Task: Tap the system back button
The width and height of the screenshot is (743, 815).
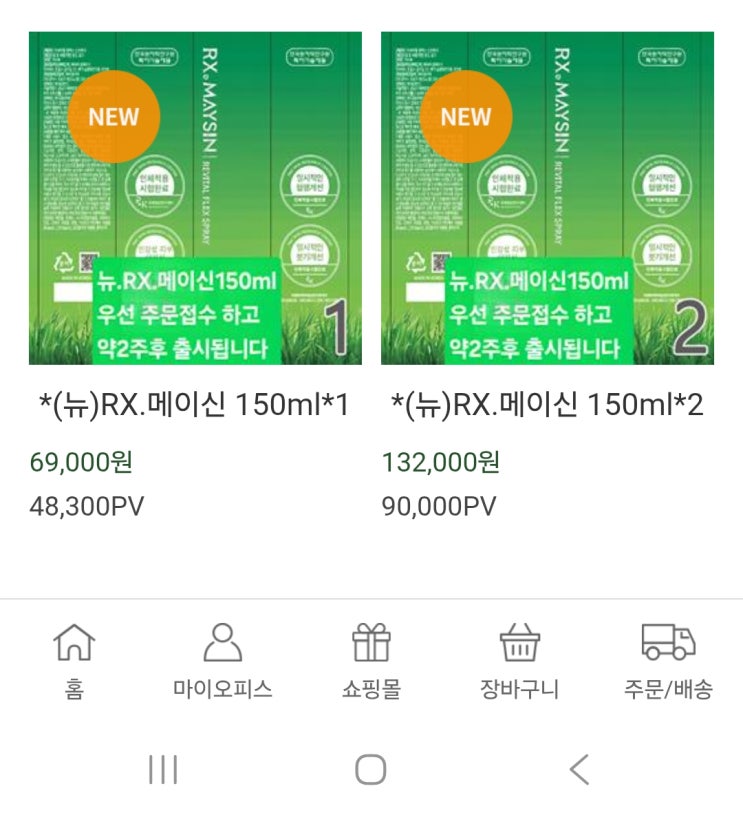Action: (x=579, y=769)
